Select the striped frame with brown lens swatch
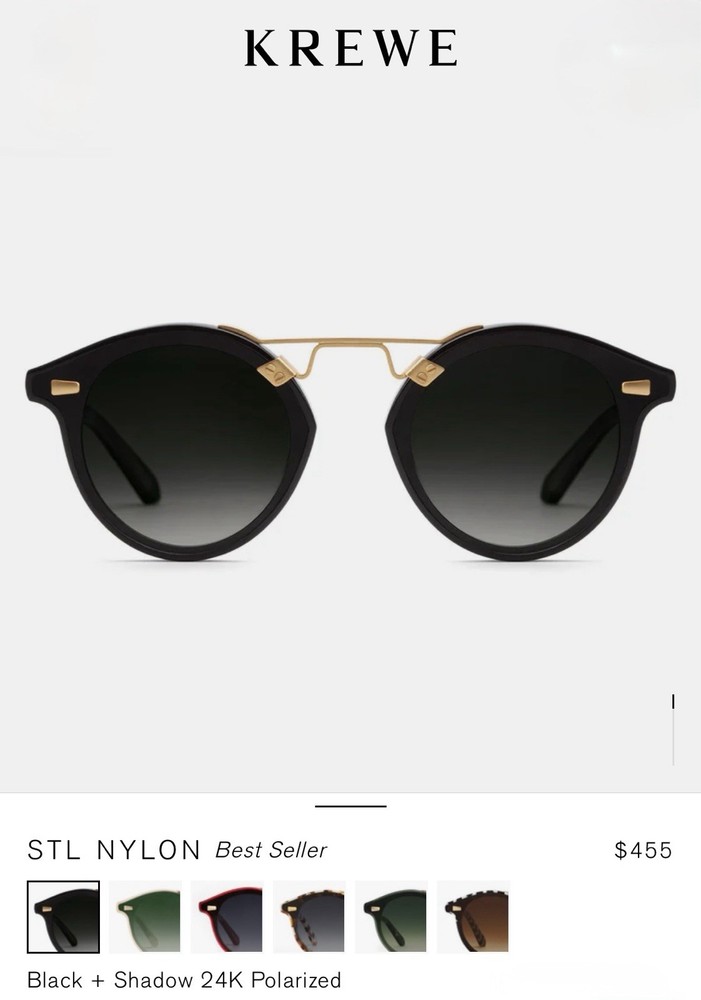Viewport: 701px width, 1000px height. (473, 917)
